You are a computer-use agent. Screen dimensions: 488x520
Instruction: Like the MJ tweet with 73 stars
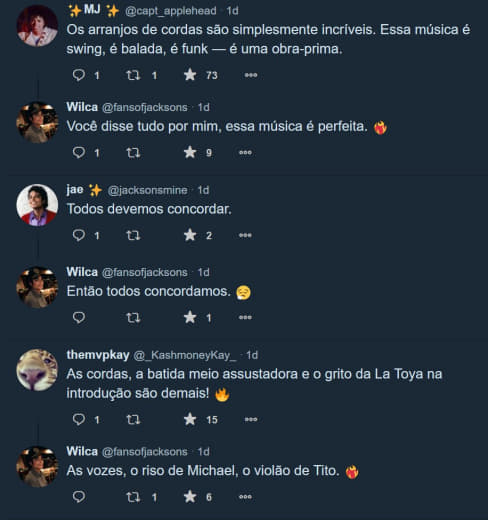coord(190,75)
